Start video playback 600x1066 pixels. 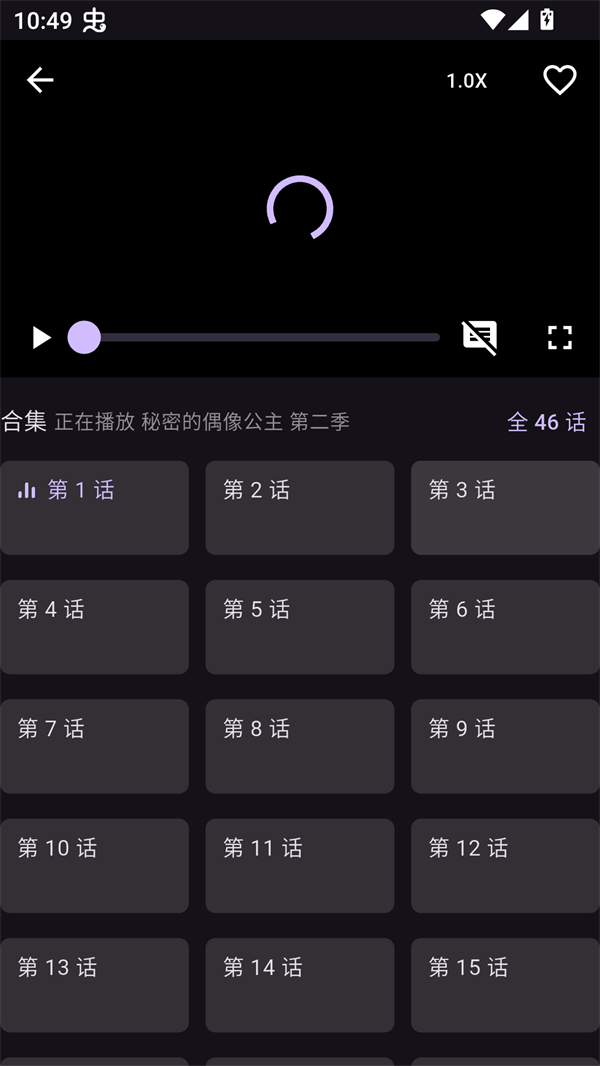coord(41,338)
